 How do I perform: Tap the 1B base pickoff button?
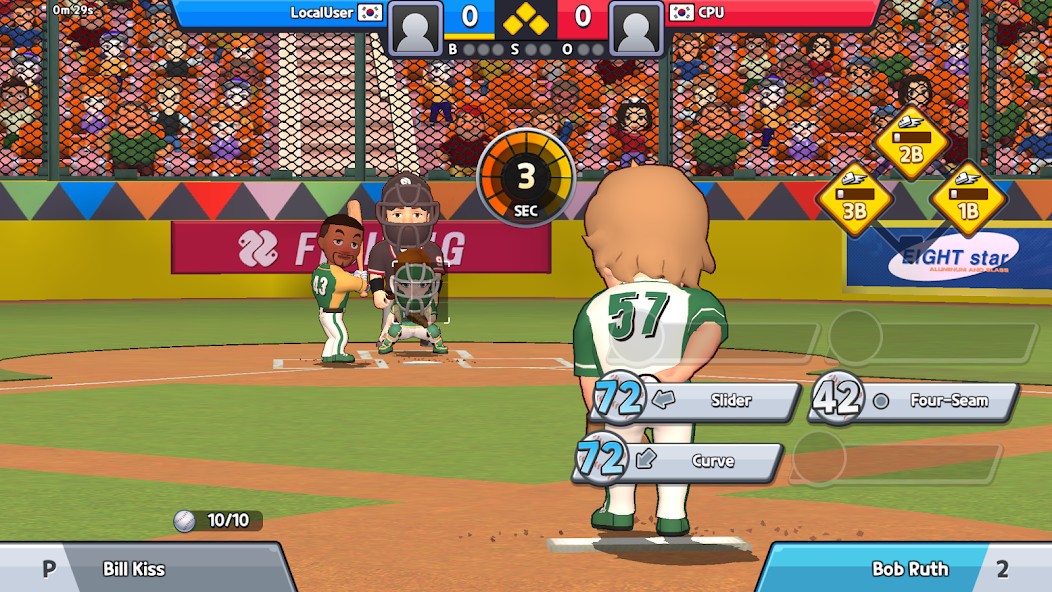(968, 200)
